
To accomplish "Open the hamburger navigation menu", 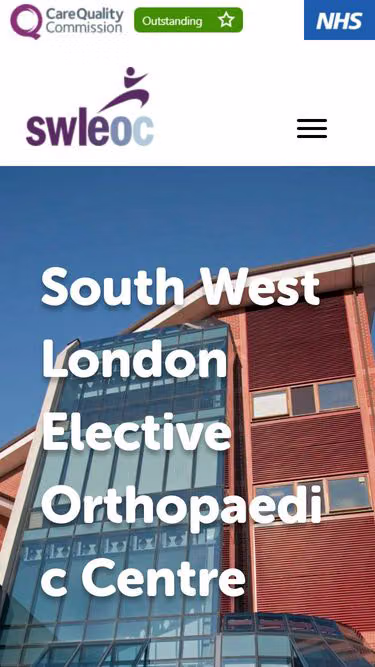I will [x=312, y=128].
